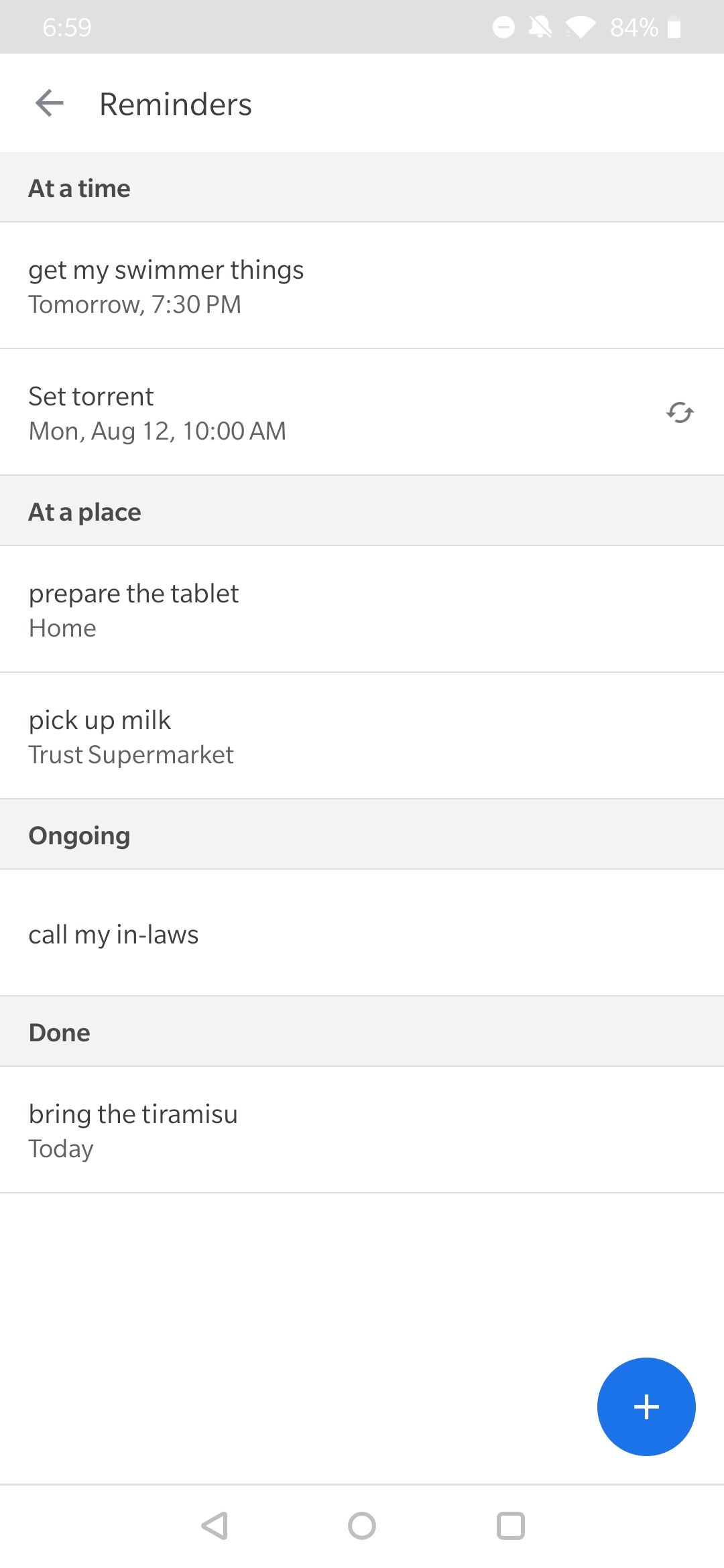Open the completed 'bring the tiramisu' reminder
724x1568 pixels.
(268, 1129)
